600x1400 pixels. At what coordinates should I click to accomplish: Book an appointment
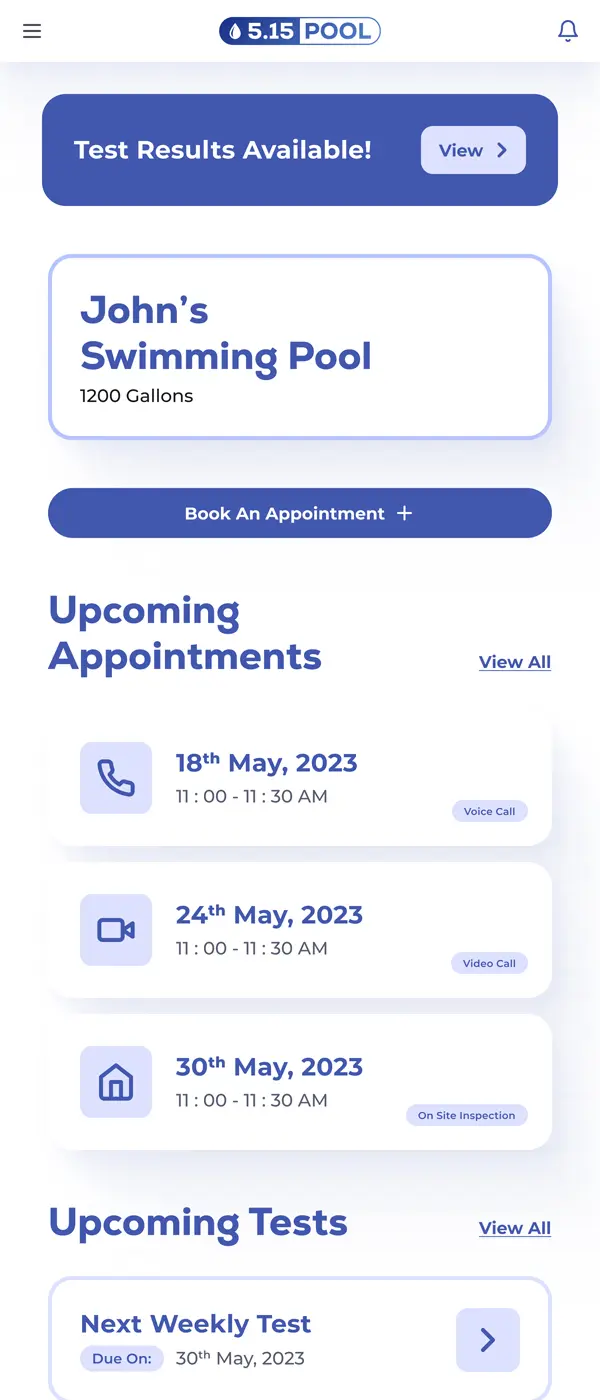[x=300, y=513]
